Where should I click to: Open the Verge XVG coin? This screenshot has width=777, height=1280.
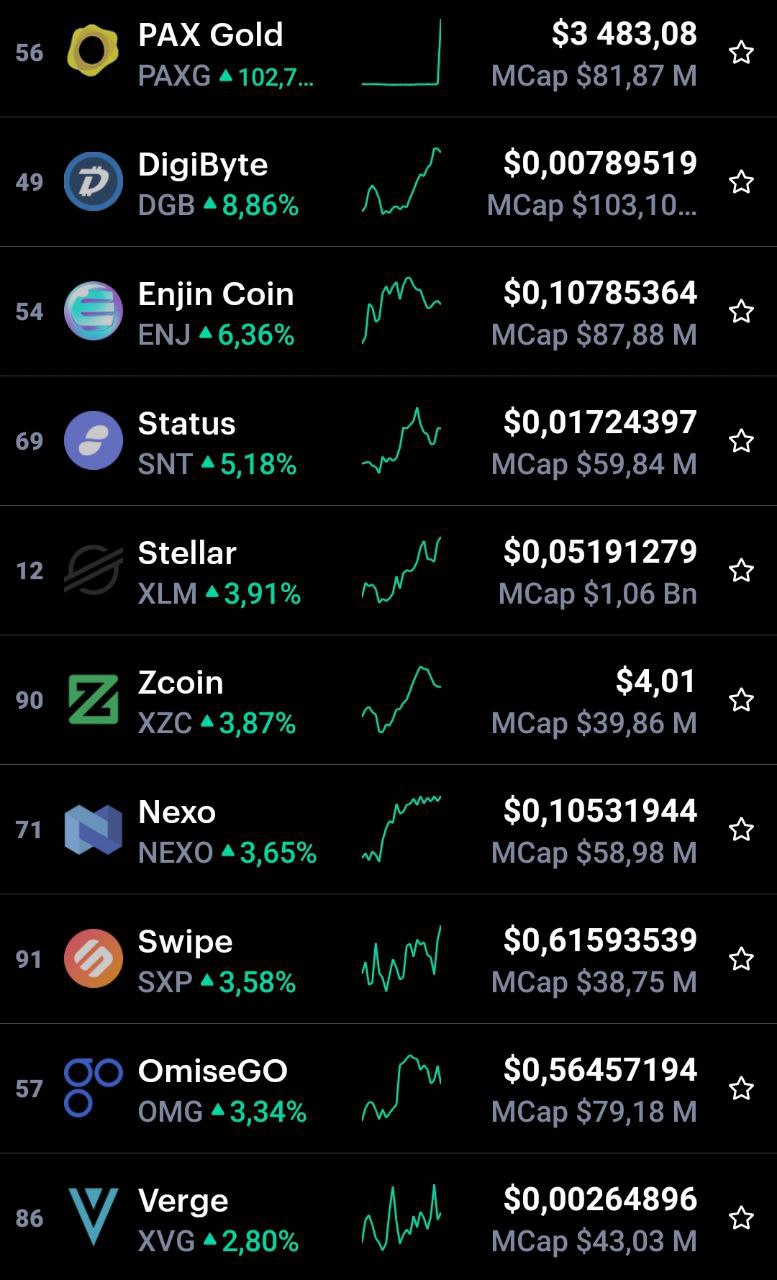(388, 1217)
